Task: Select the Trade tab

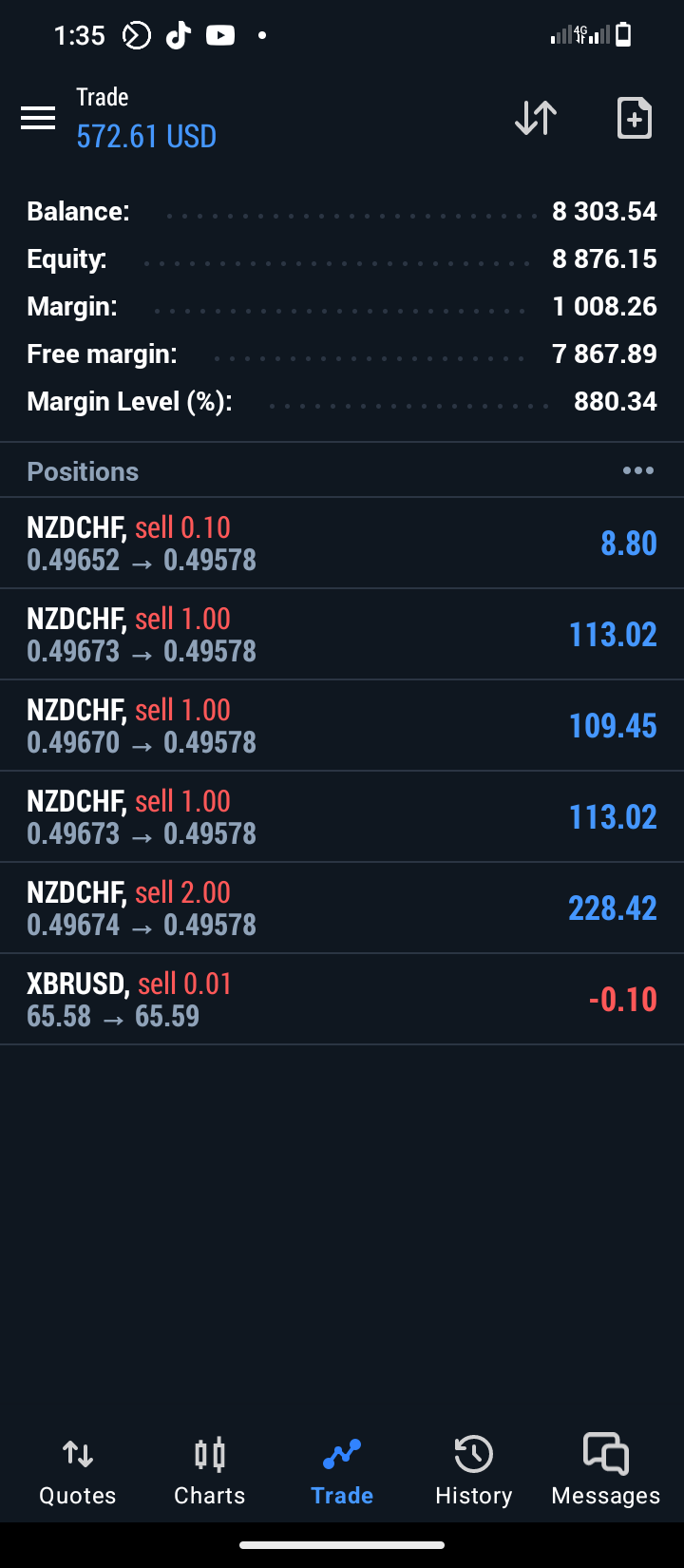Action: (x=342, y=1471)
